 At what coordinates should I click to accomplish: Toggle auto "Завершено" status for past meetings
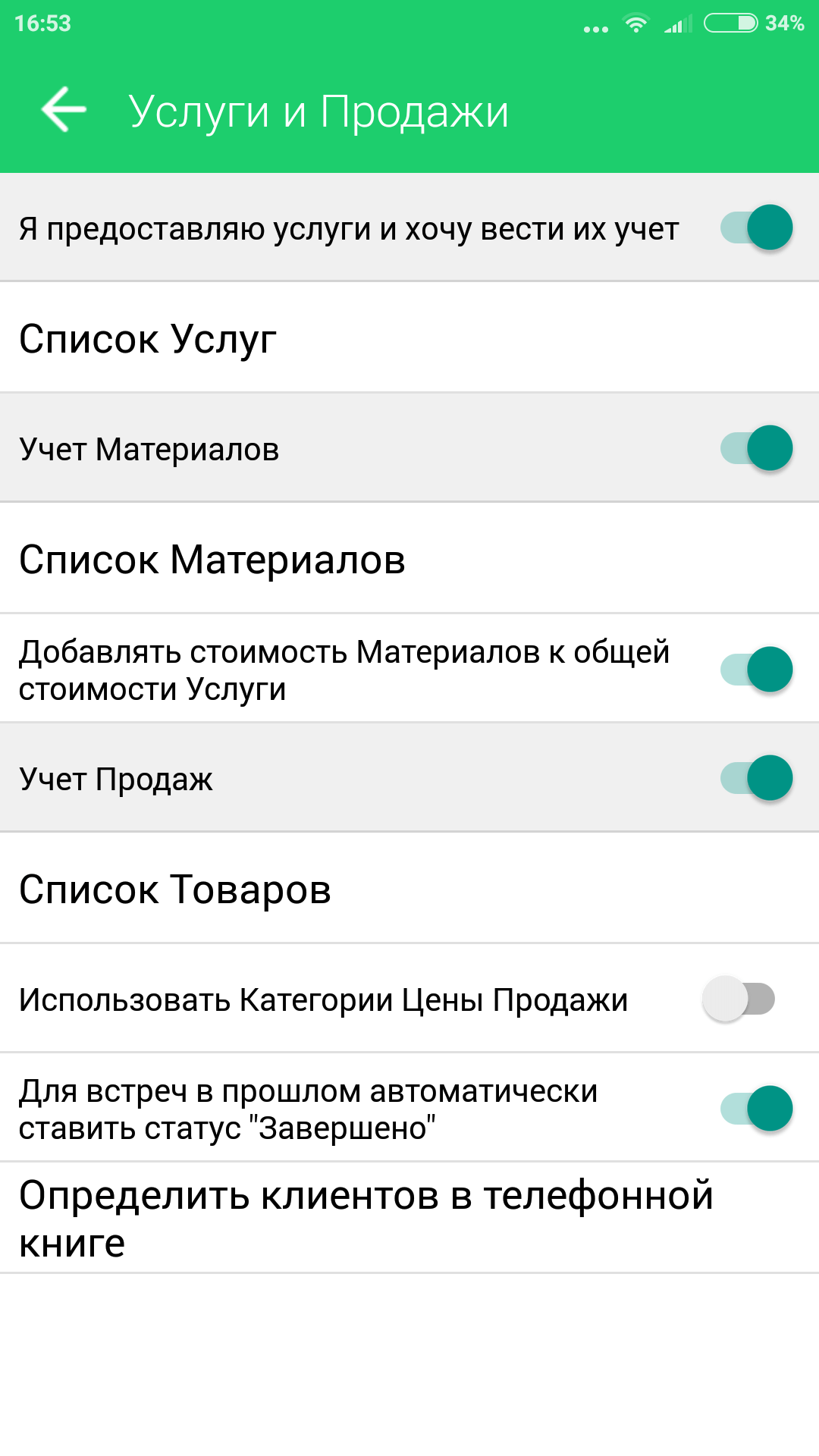(756, 1108)
